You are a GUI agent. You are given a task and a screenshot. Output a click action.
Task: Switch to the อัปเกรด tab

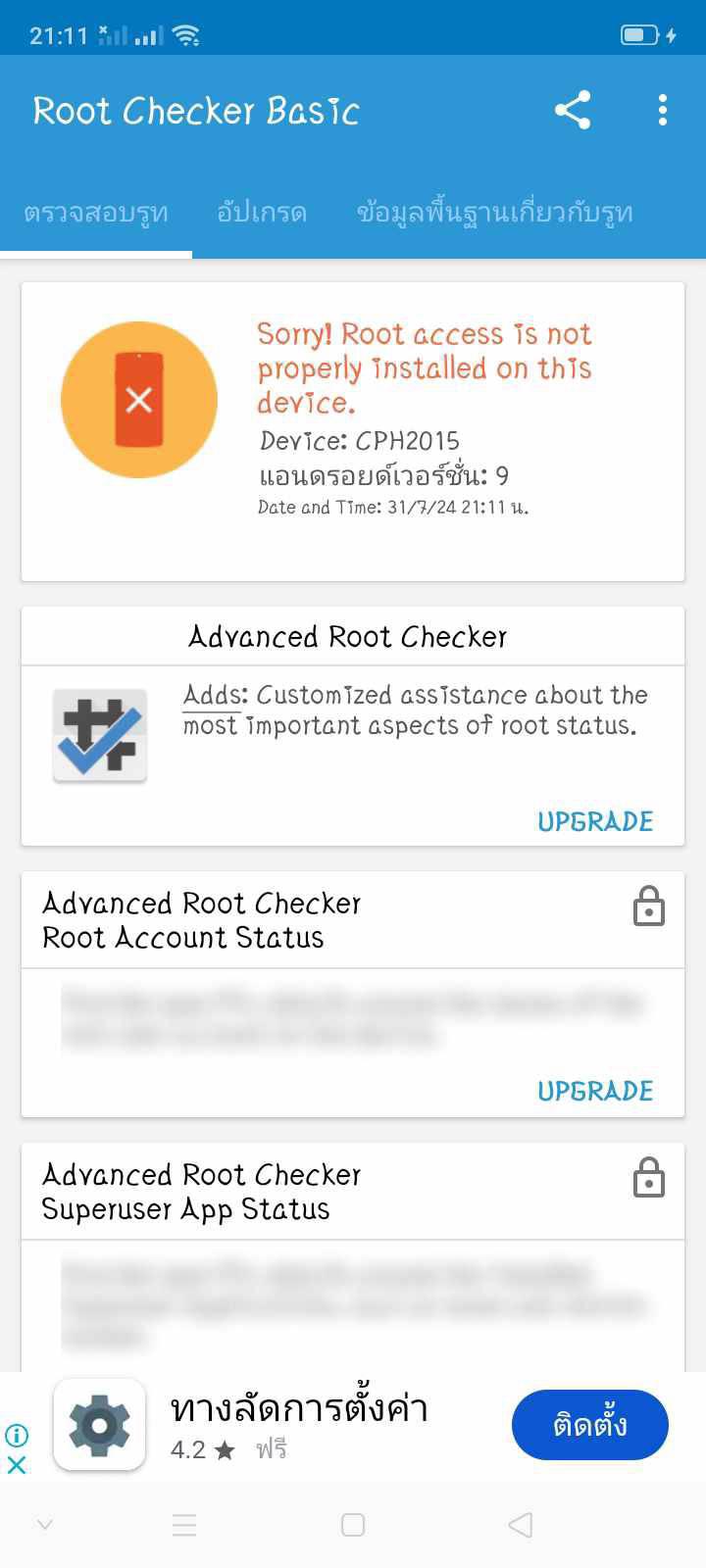coord(262,213)
